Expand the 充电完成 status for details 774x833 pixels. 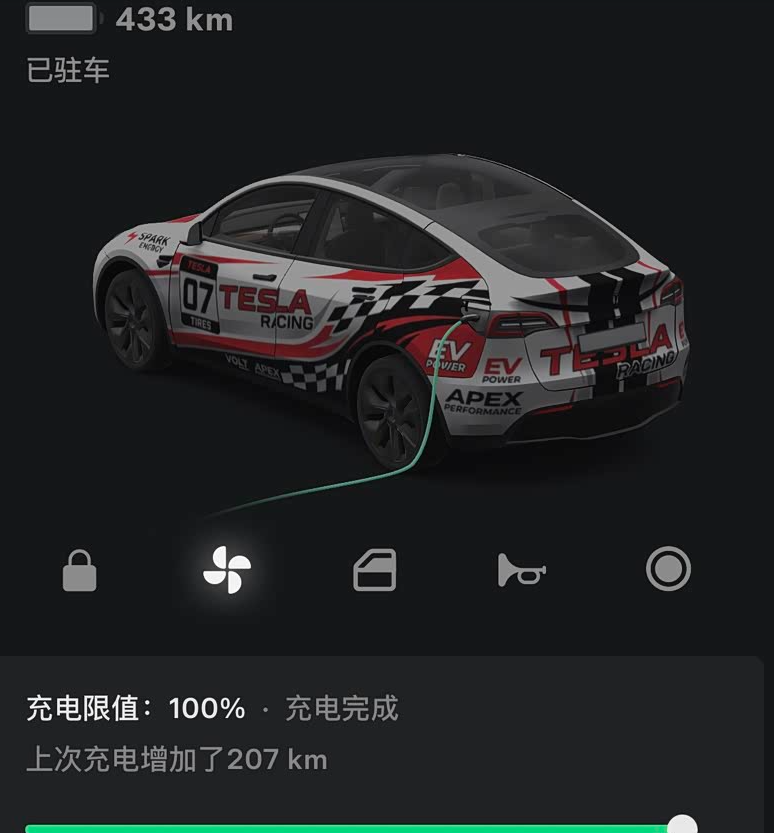344,708
